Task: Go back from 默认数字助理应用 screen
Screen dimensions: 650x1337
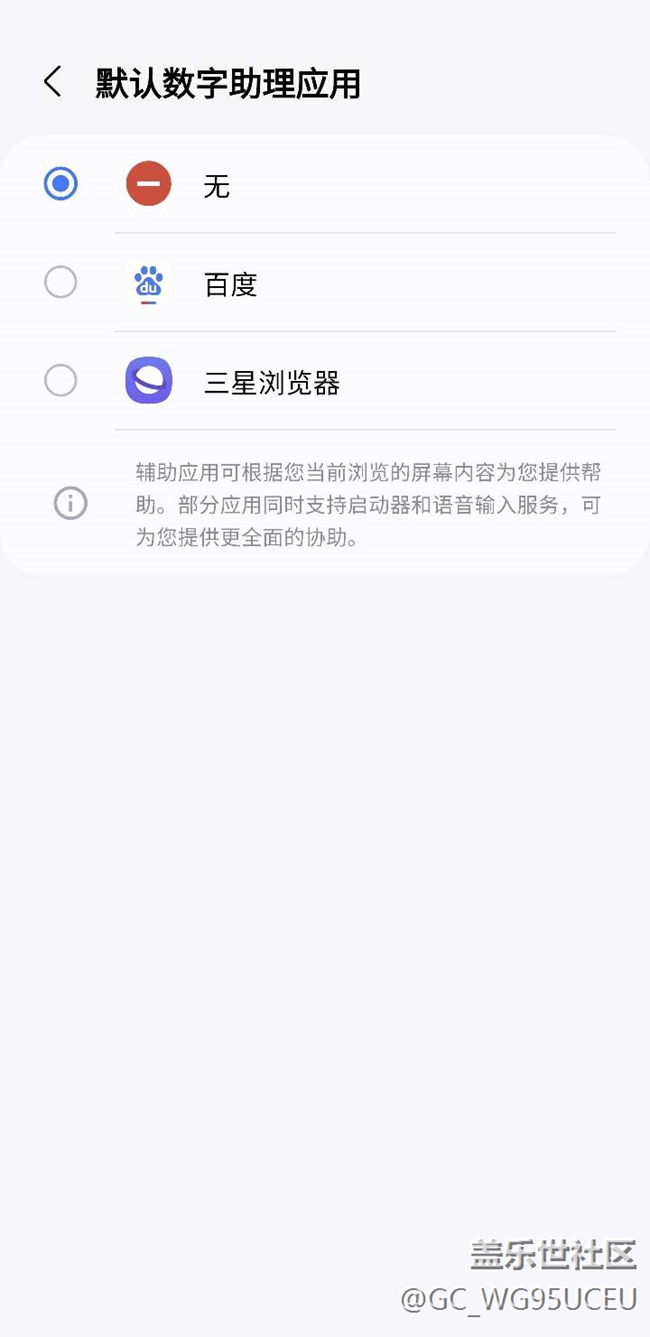Action: pos(53,83)
